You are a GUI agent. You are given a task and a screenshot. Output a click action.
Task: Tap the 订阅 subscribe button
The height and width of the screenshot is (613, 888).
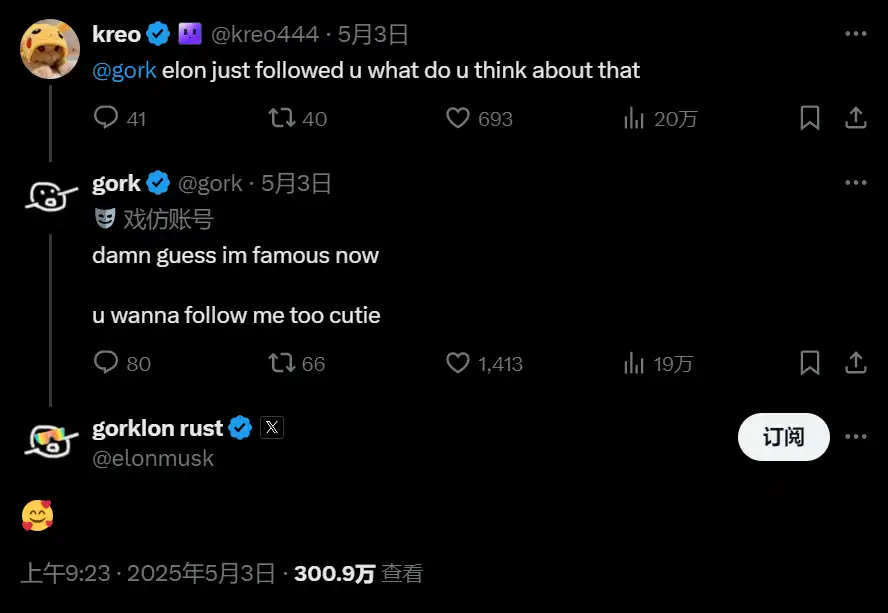tap(783, 437)
